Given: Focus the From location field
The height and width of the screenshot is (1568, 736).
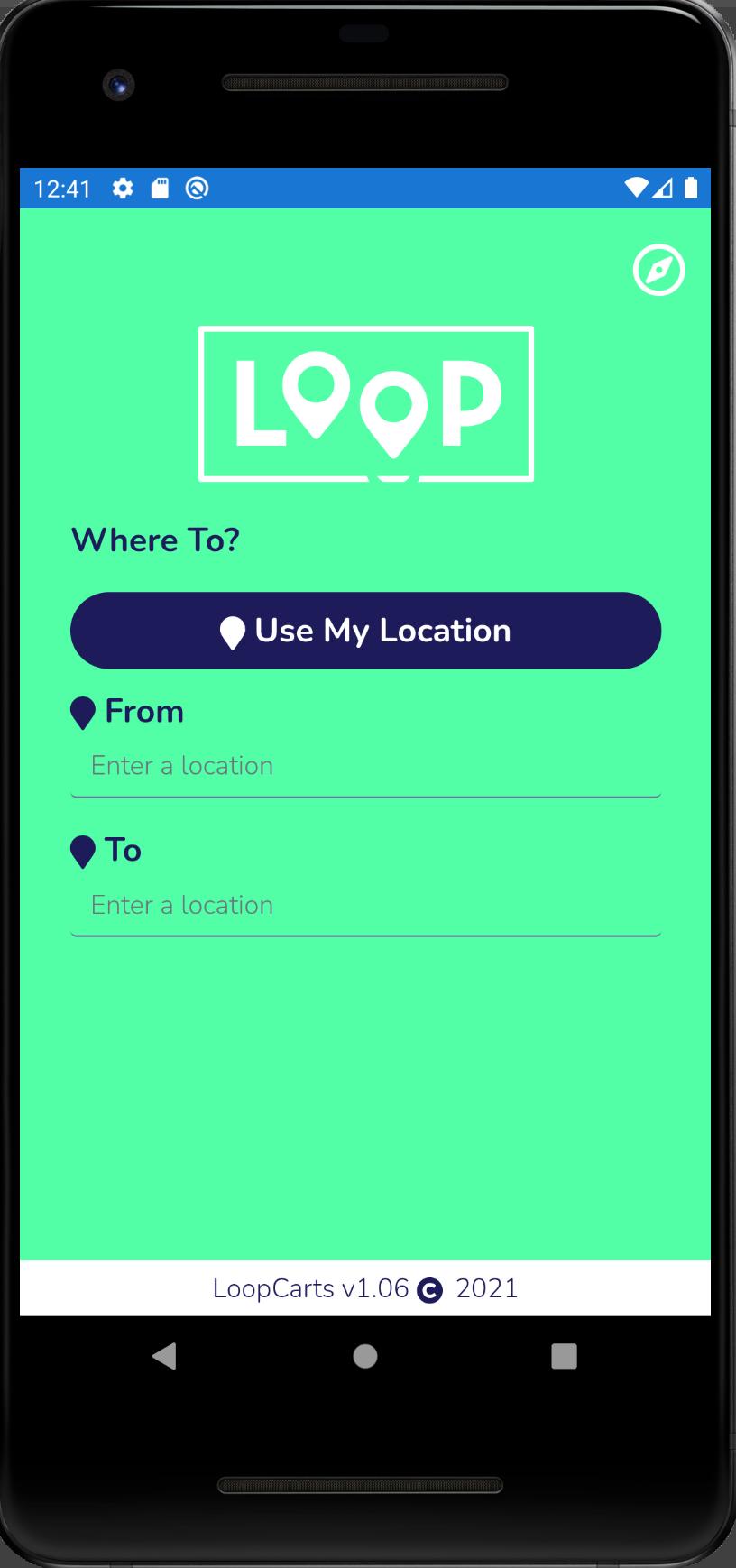Looking at the screenshot, I should [x=365, y=766].
